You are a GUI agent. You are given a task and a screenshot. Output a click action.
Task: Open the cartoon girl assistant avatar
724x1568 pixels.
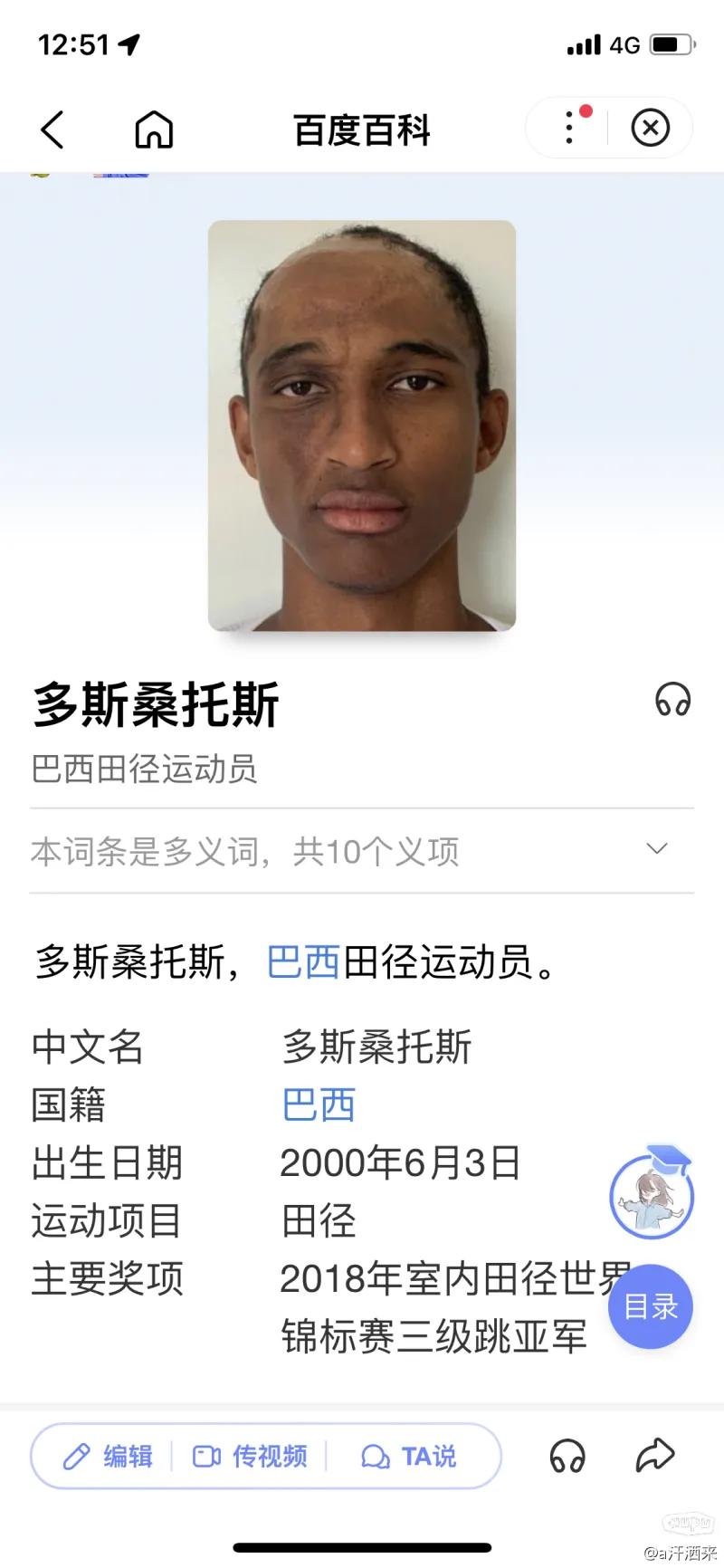point(652,1195)
